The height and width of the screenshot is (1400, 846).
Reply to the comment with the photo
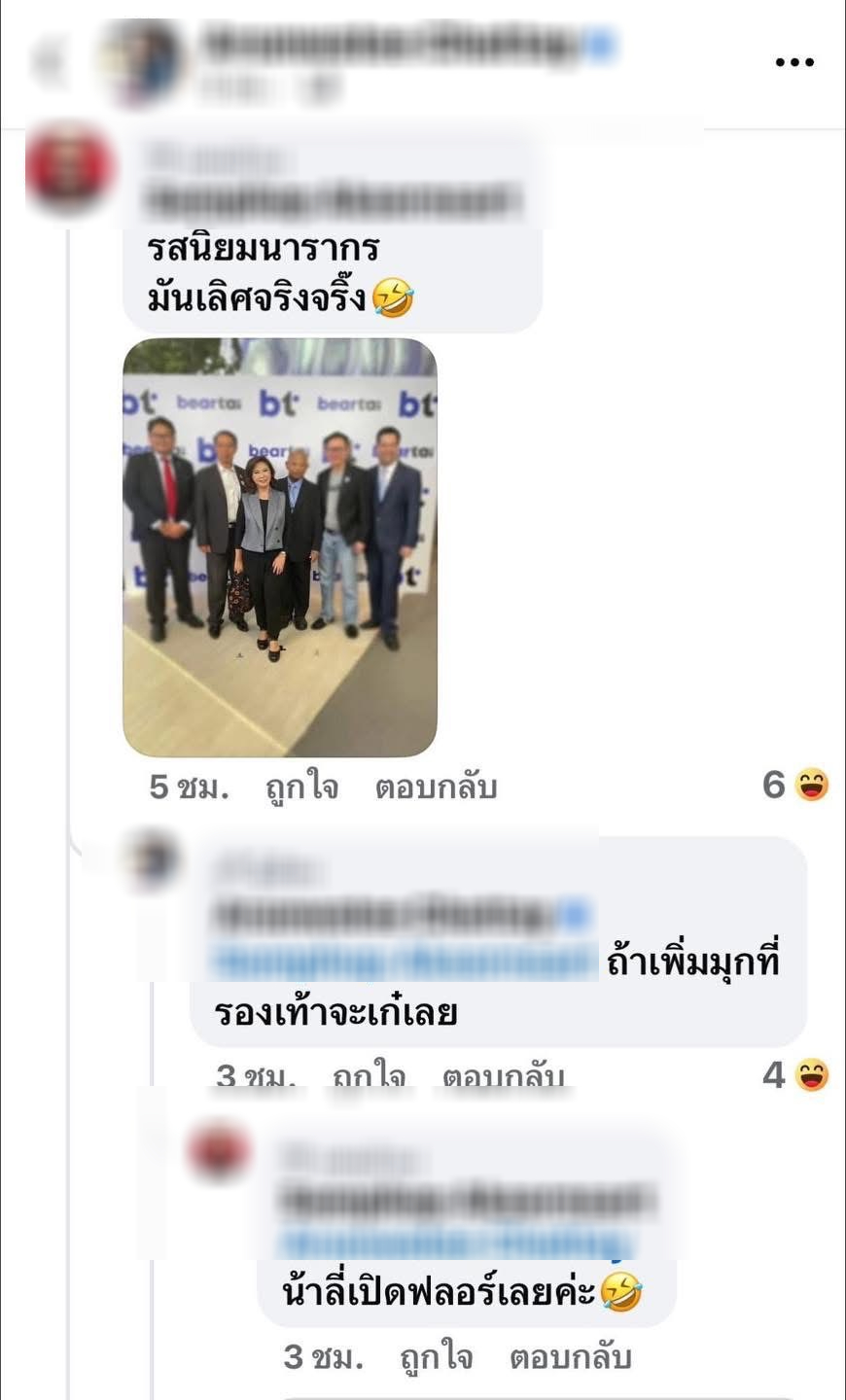tap(436, 787)
